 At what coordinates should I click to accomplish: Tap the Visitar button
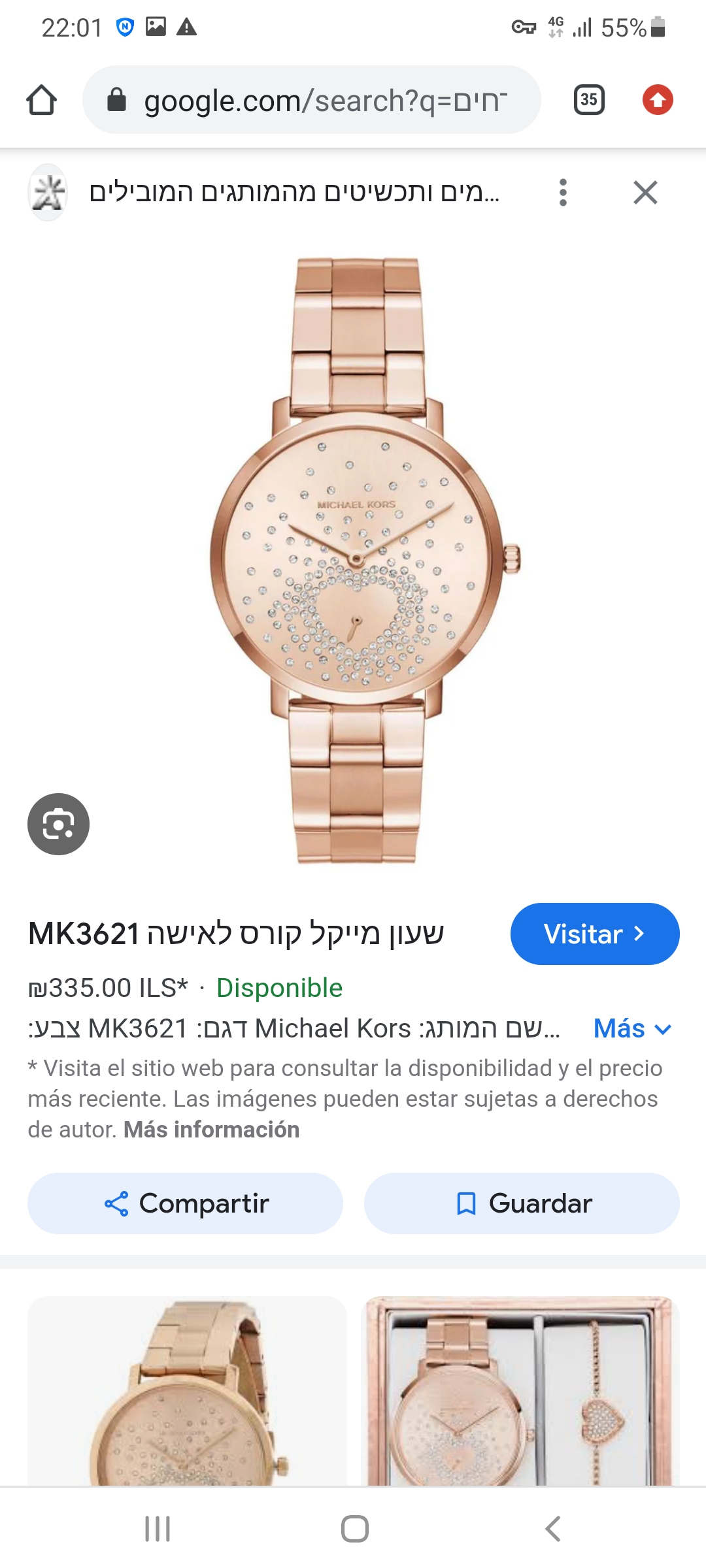click(594, 934)
